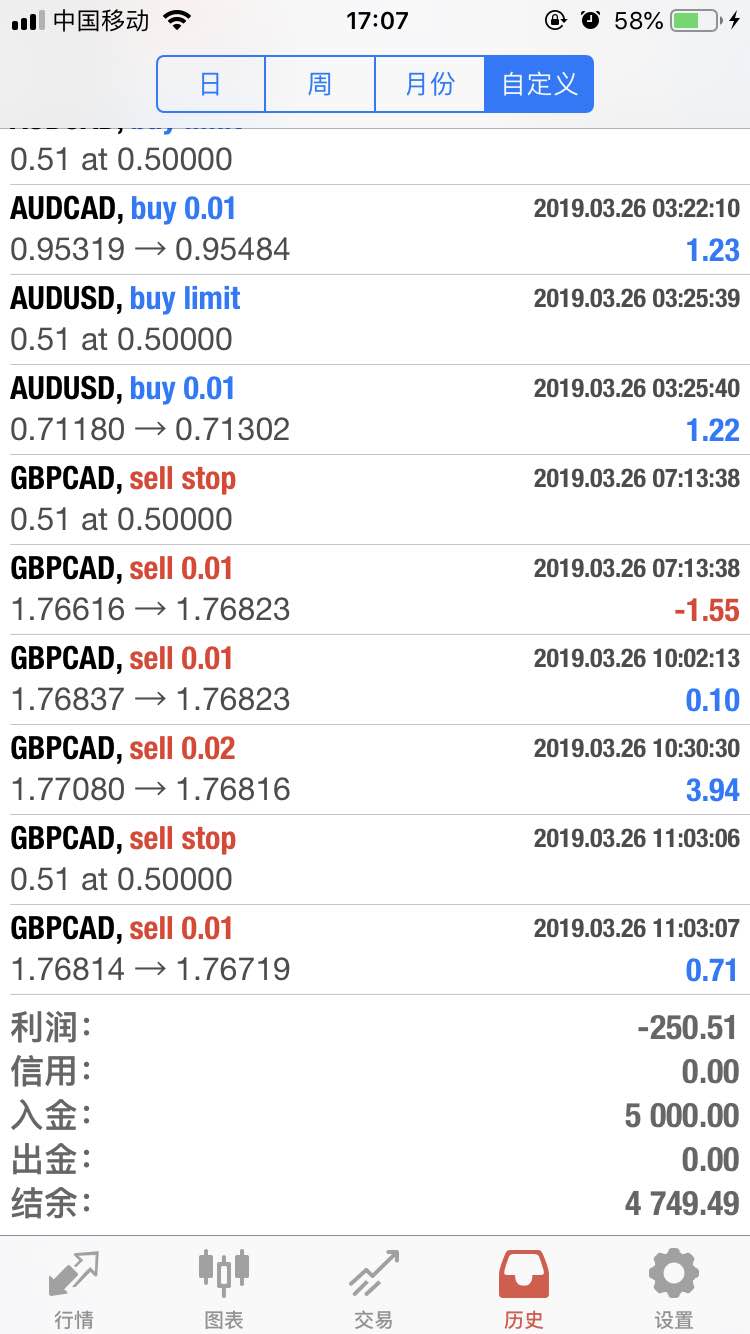Open GBPCAD sell 0.01 trade with 0.10 profit

(375, 680)
